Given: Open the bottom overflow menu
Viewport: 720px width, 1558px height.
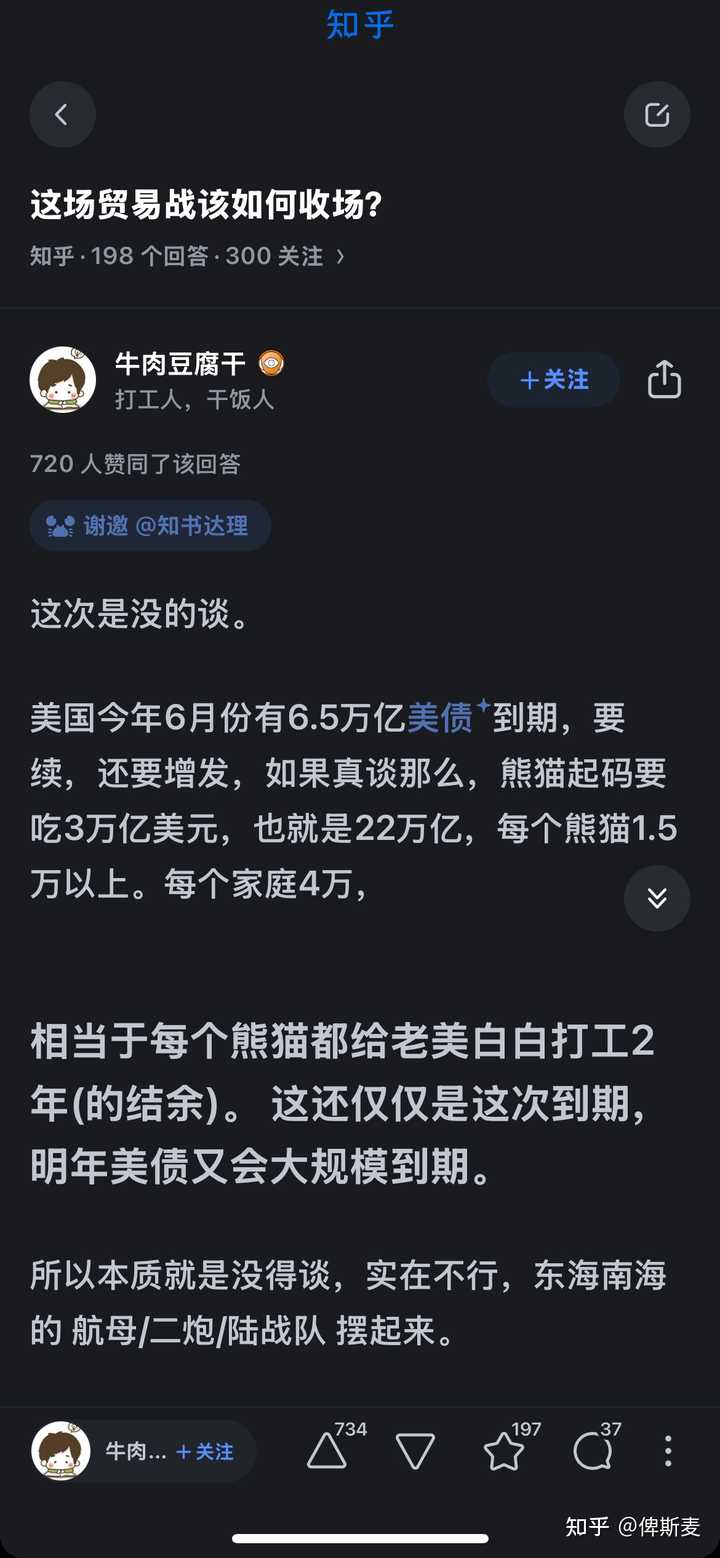Looking at the screenshot, I should pos(668,1451).
